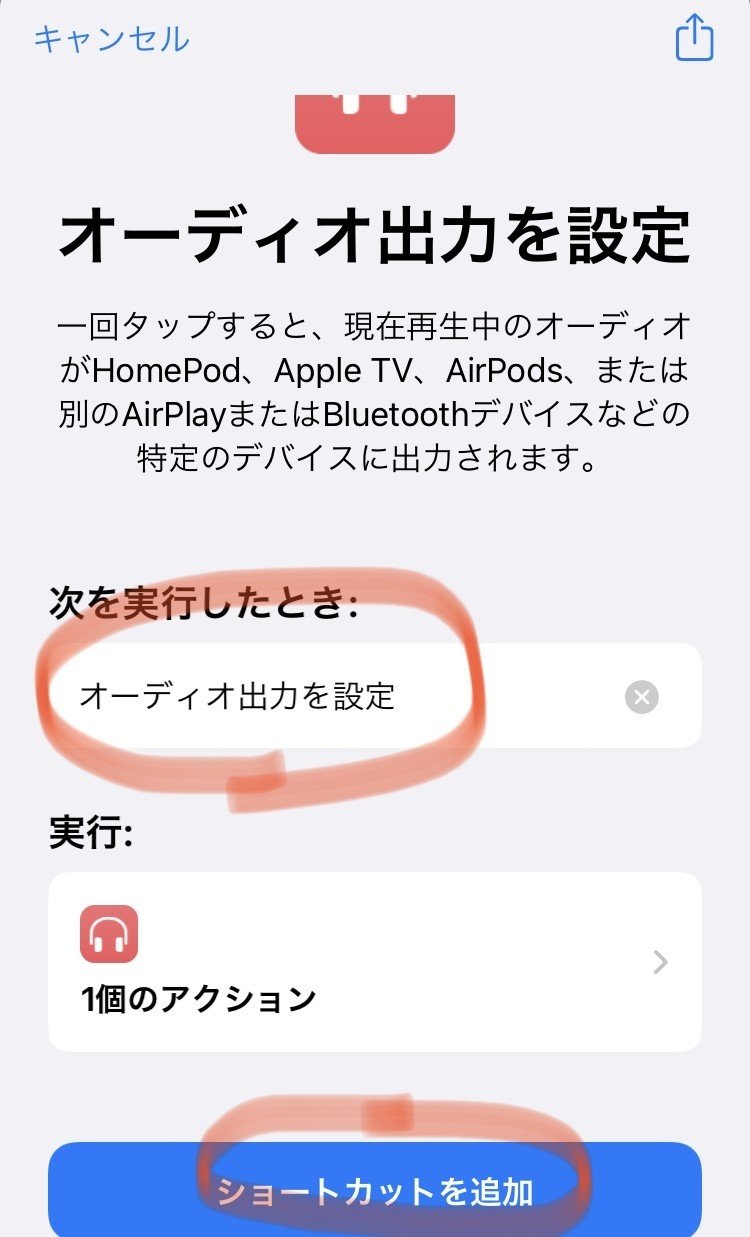Viewport: 750px width, 1237px height.
Task: Open the export sheet via the share symbol
Action: [x=695, y=33]
